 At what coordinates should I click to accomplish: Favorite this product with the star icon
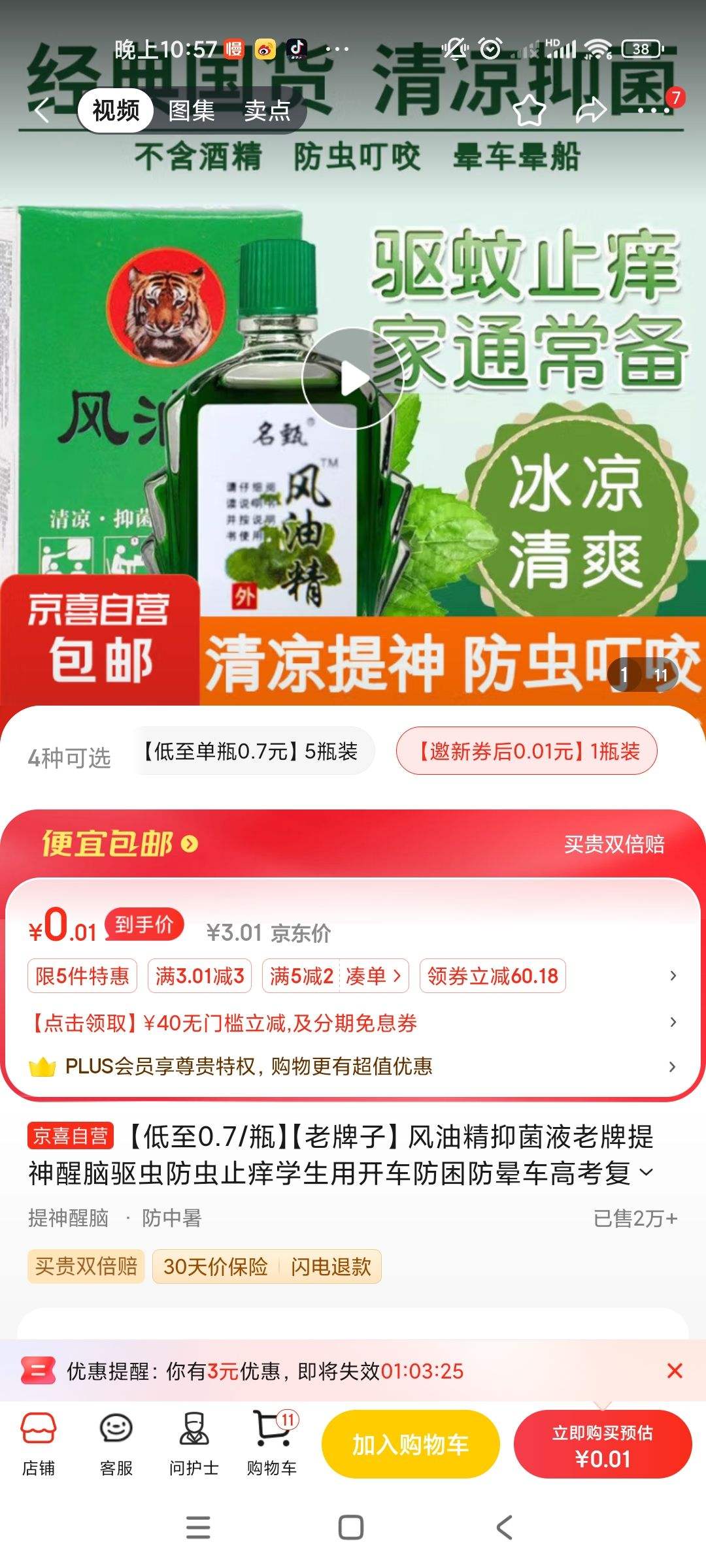pos(529,110)
